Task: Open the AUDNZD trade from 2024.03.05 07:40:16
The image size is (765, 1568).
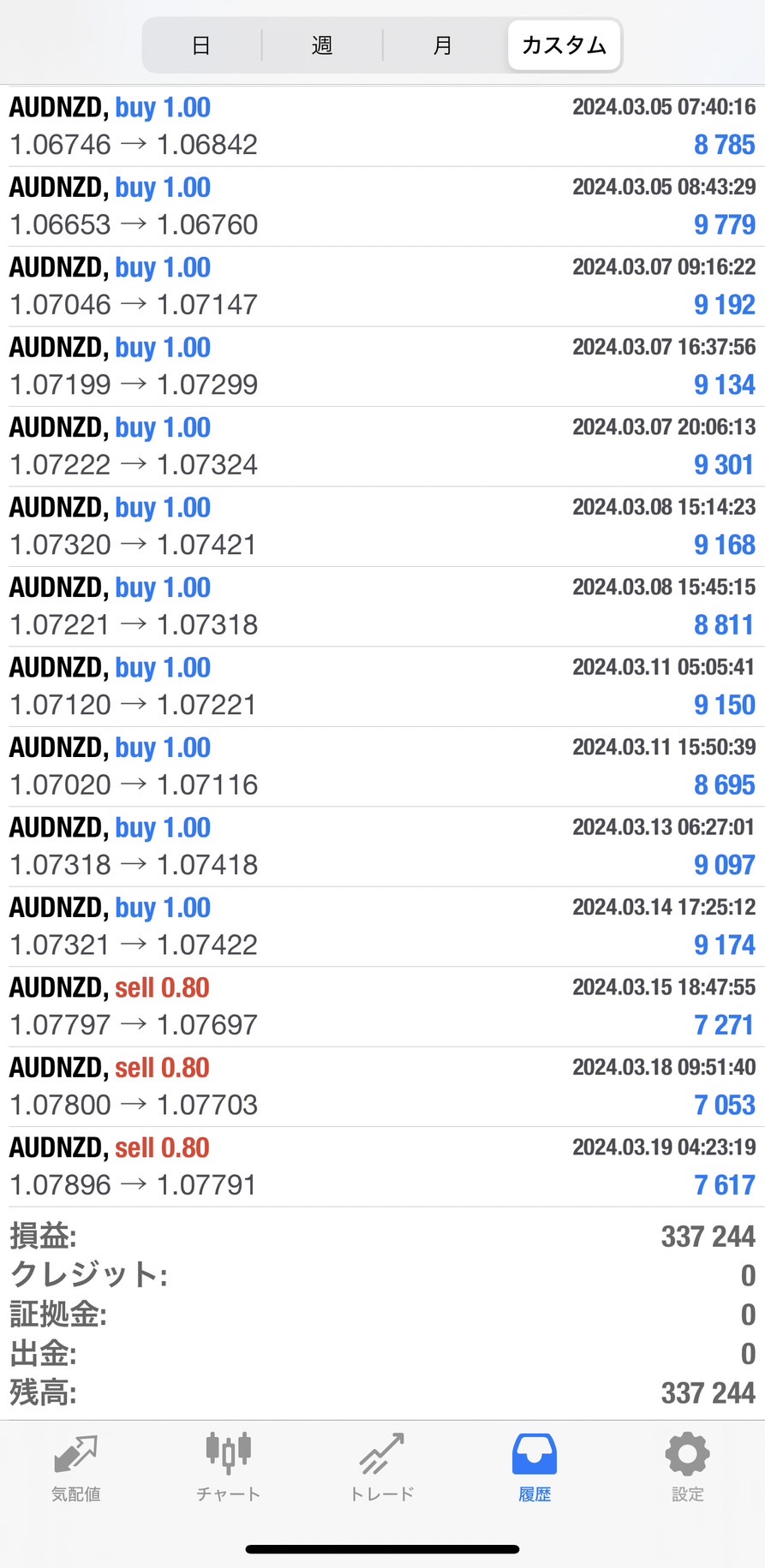Action: 382,126
